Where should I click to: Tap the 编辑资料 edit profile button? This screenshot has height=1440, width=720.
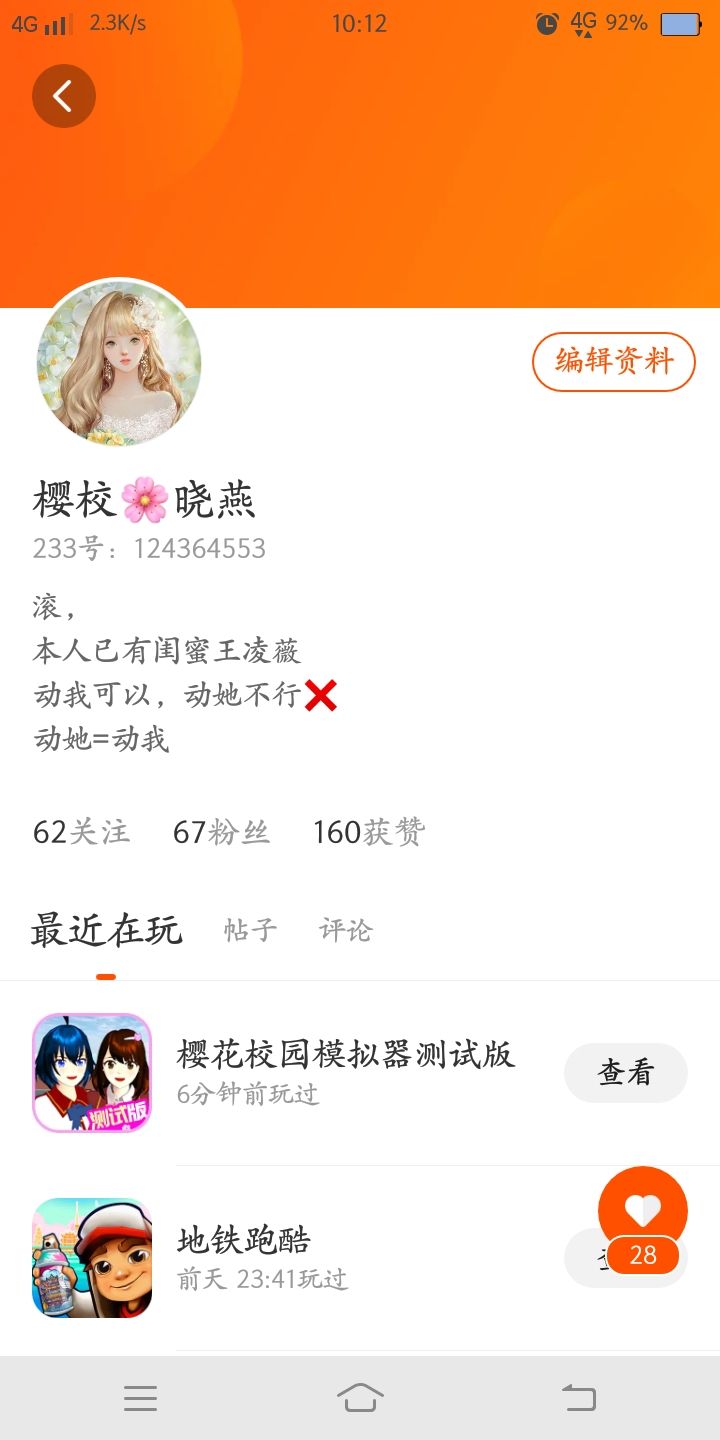tap(614, 361)
